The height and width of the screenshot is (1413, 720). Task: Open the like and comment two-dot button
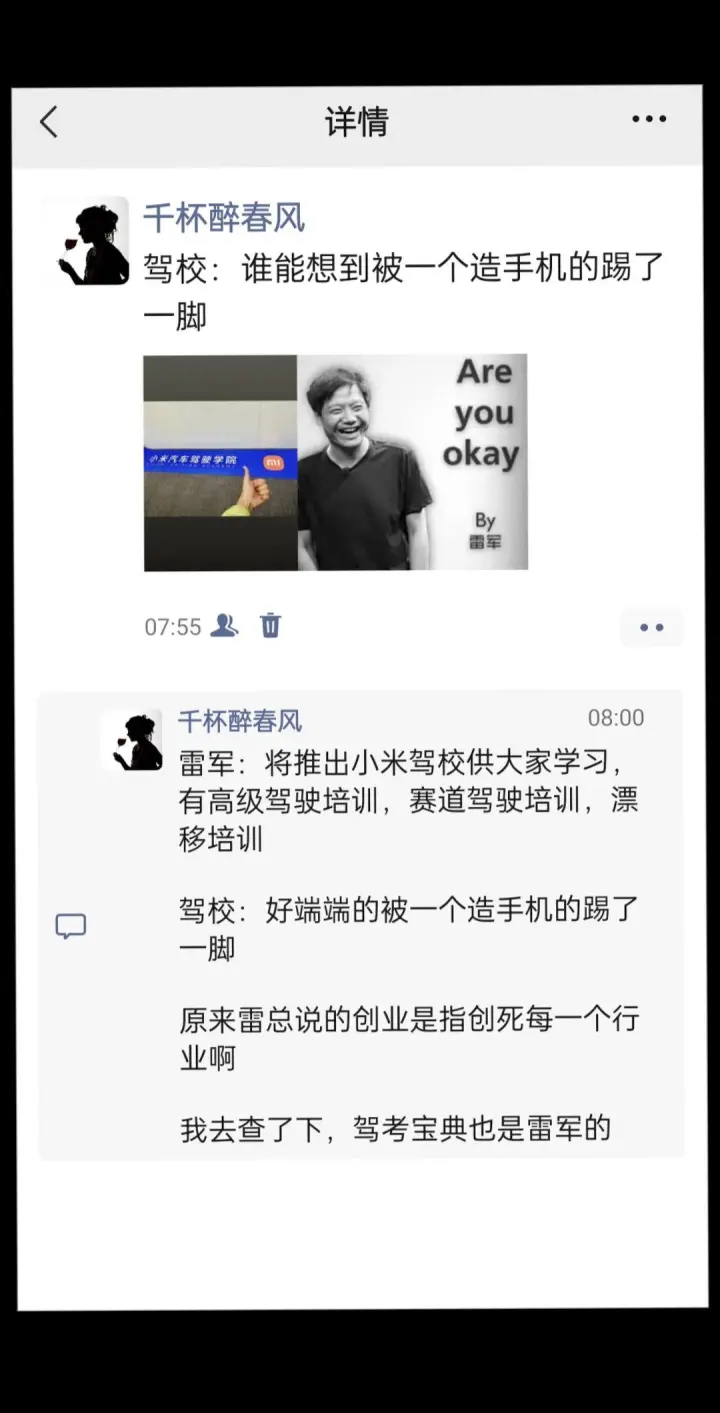click(x=652, y=627)
